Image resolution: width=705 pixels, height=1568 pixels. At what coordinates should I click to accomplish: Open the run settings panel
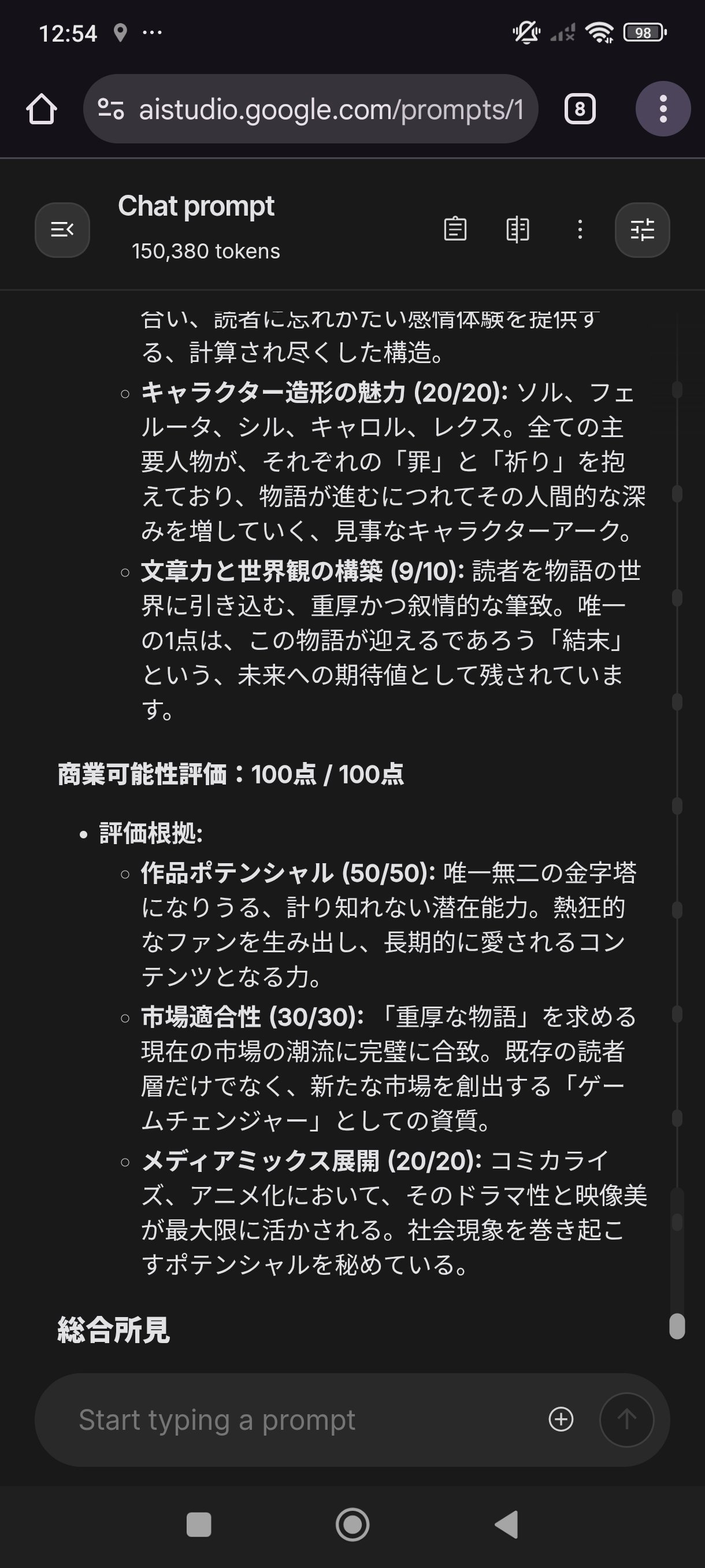642,230
